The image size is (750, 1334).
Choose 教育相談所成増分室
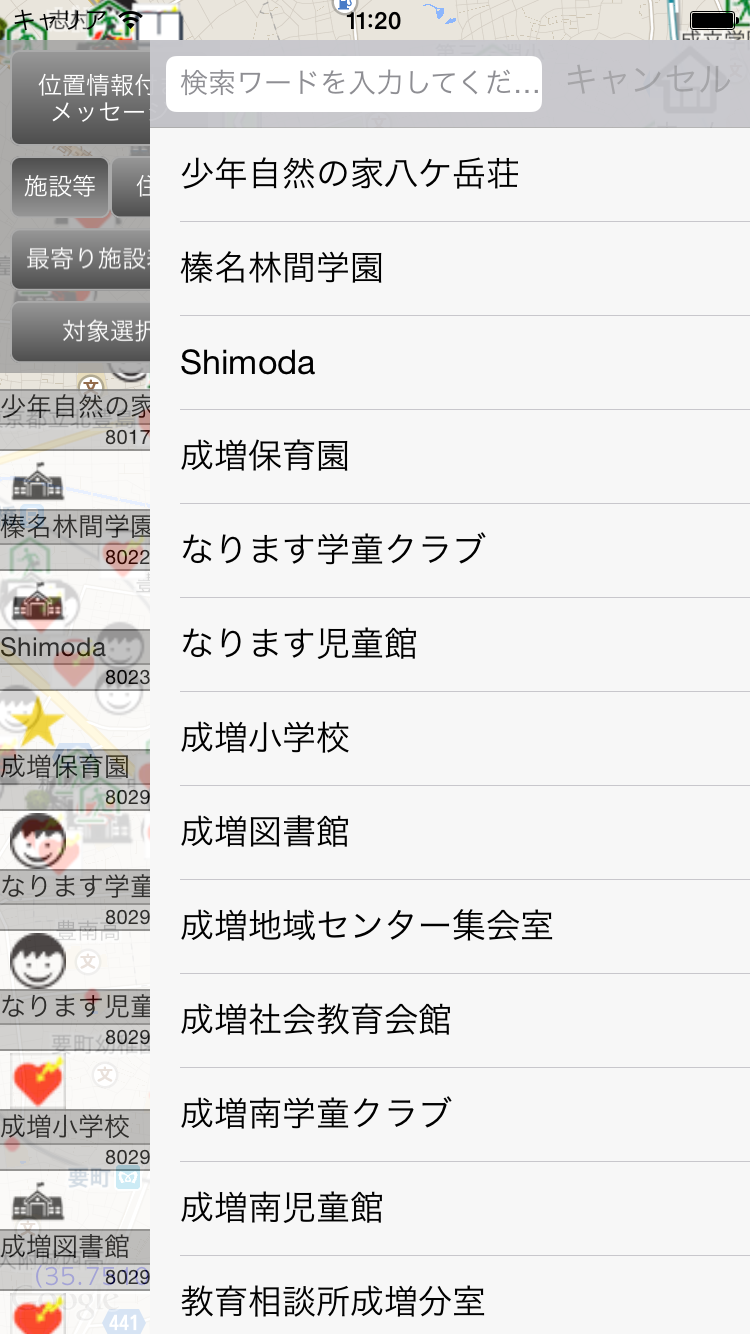[x=450, y=1297]
